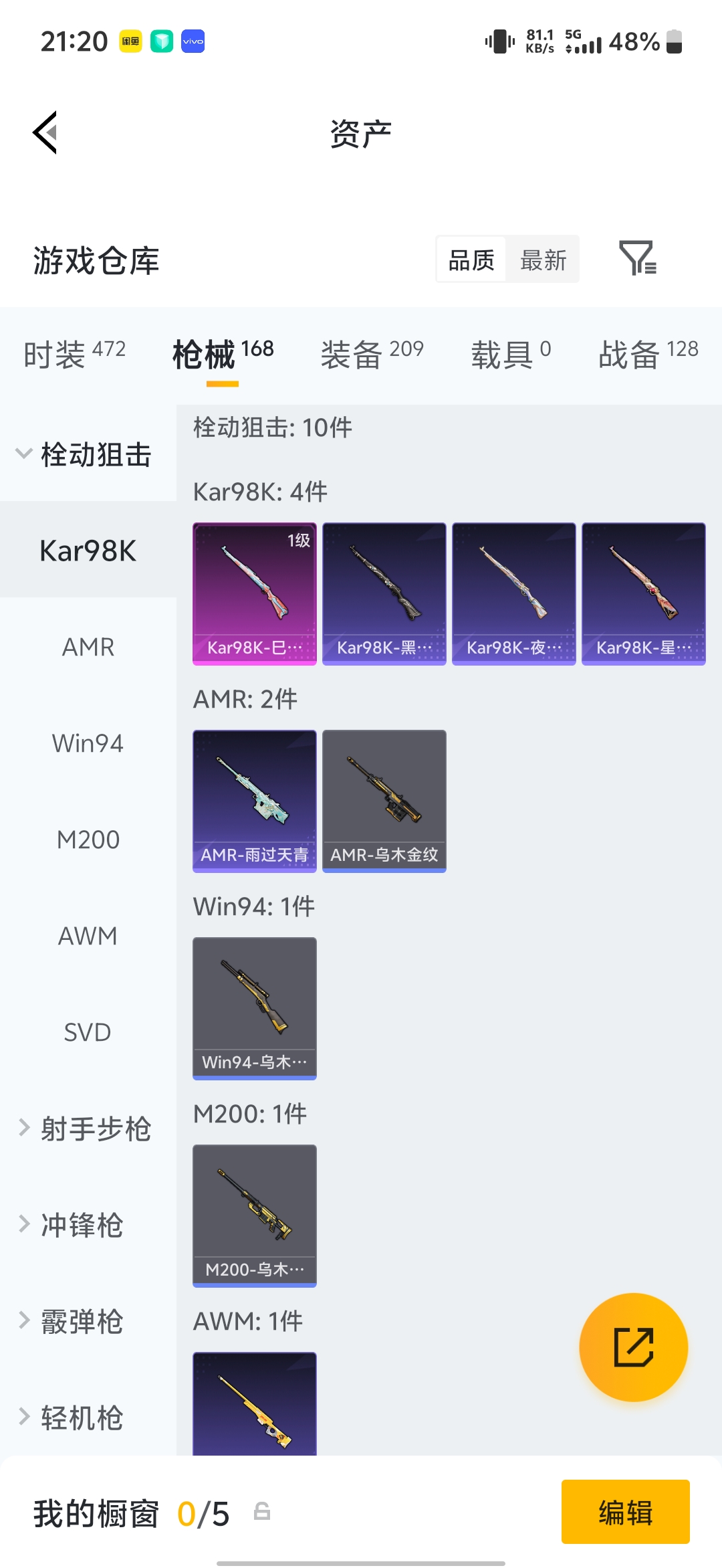Sort warehouse by 品质
Screen dimensions: 722x1568
point(471,260)
